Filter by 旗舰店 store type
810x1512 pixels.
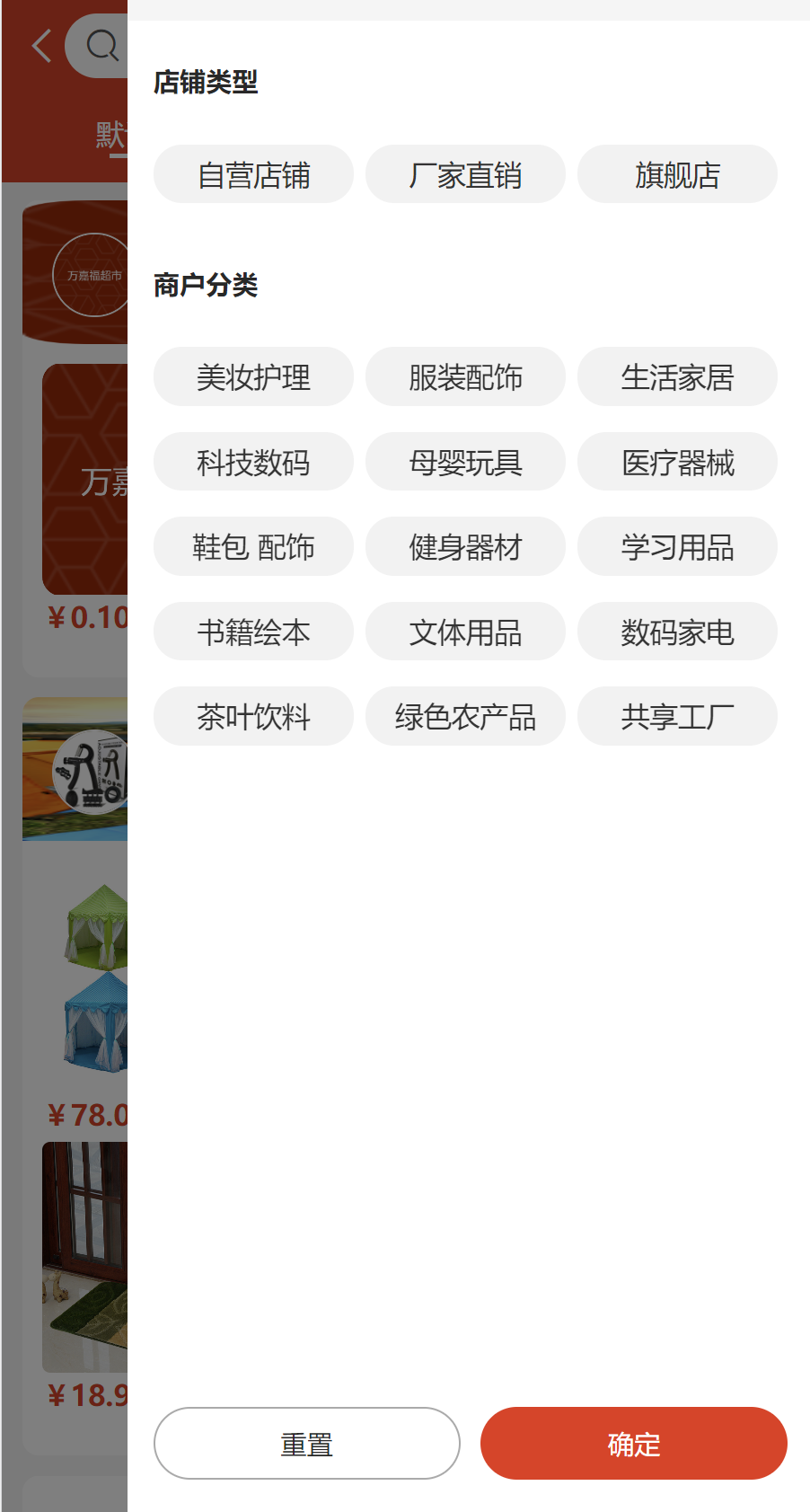(x=677, y=174)
